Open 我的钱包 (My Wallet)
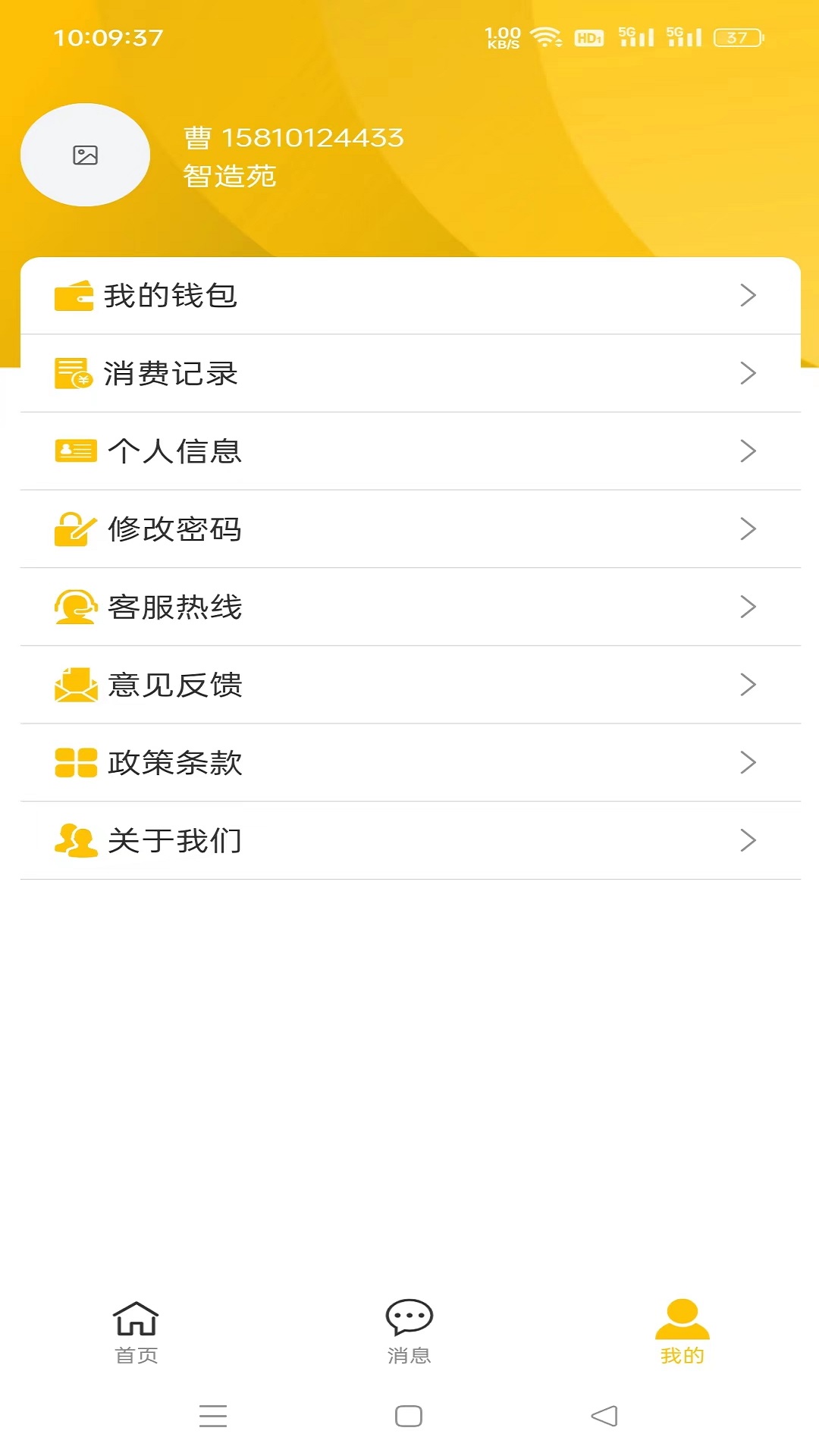The width and height of the screenshot is (819, 1456). tap(409, 296)
